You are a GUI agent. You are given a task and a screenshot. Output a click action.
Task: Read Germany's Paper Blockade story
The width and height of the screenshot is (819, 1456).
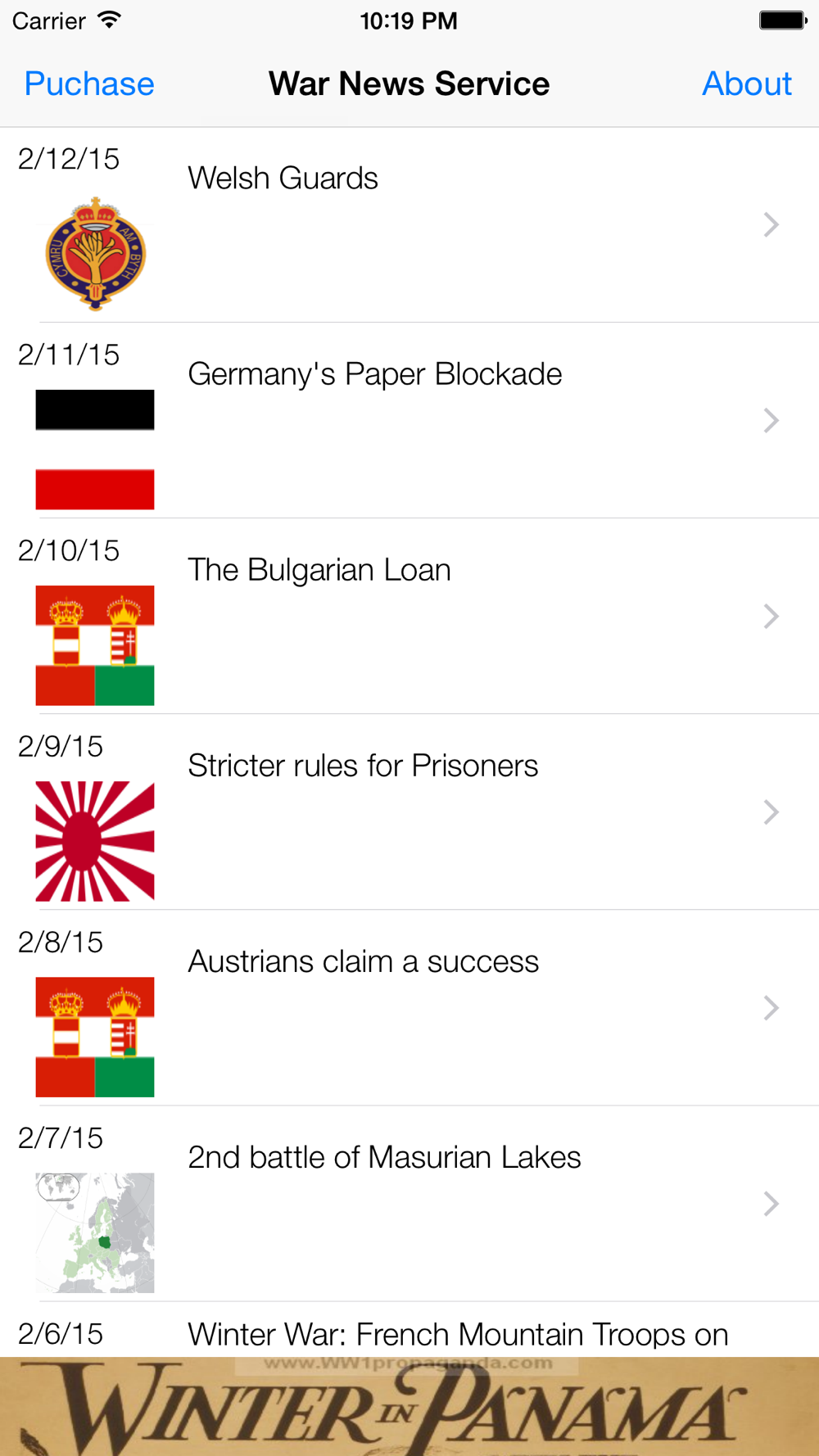point(409,421)
